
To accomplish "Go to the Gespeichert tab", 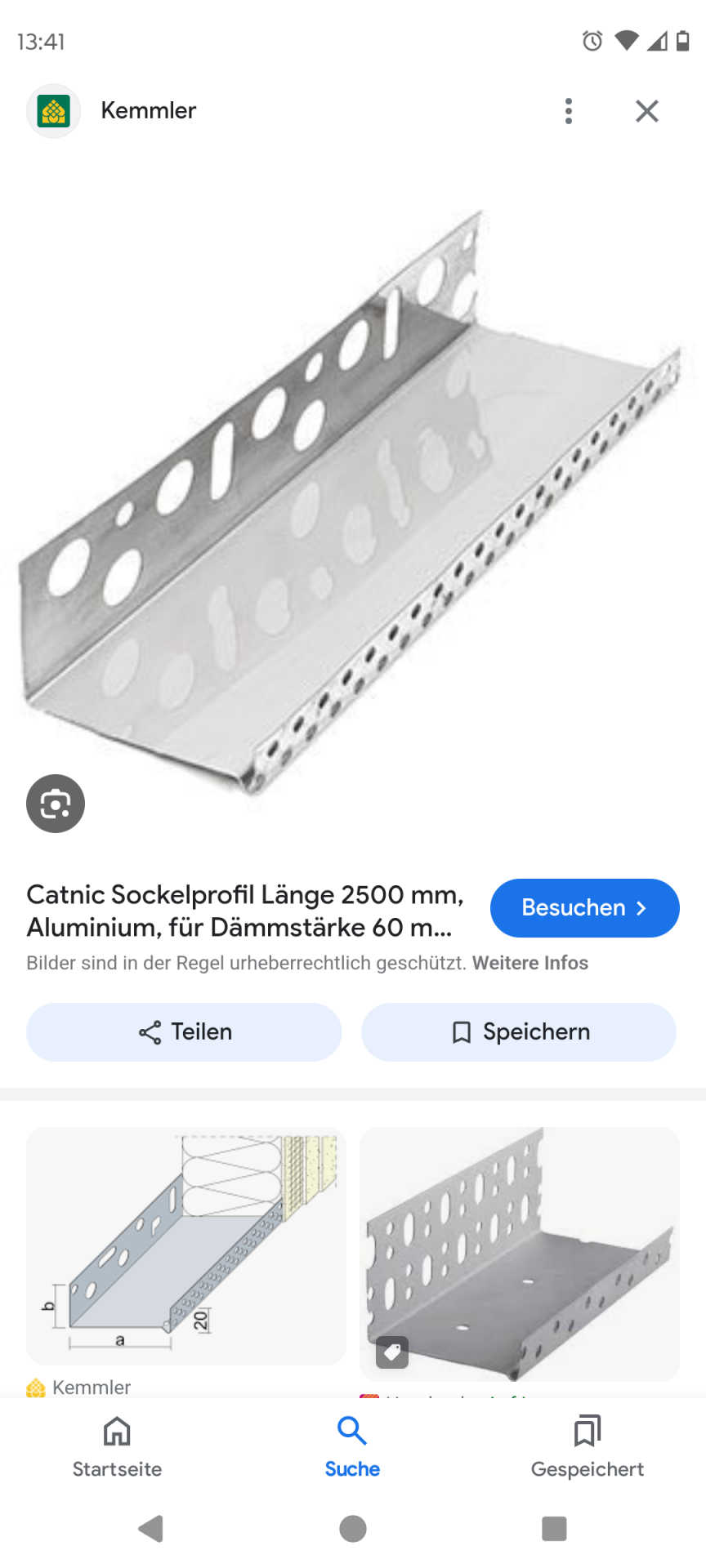I will 587,1447.
